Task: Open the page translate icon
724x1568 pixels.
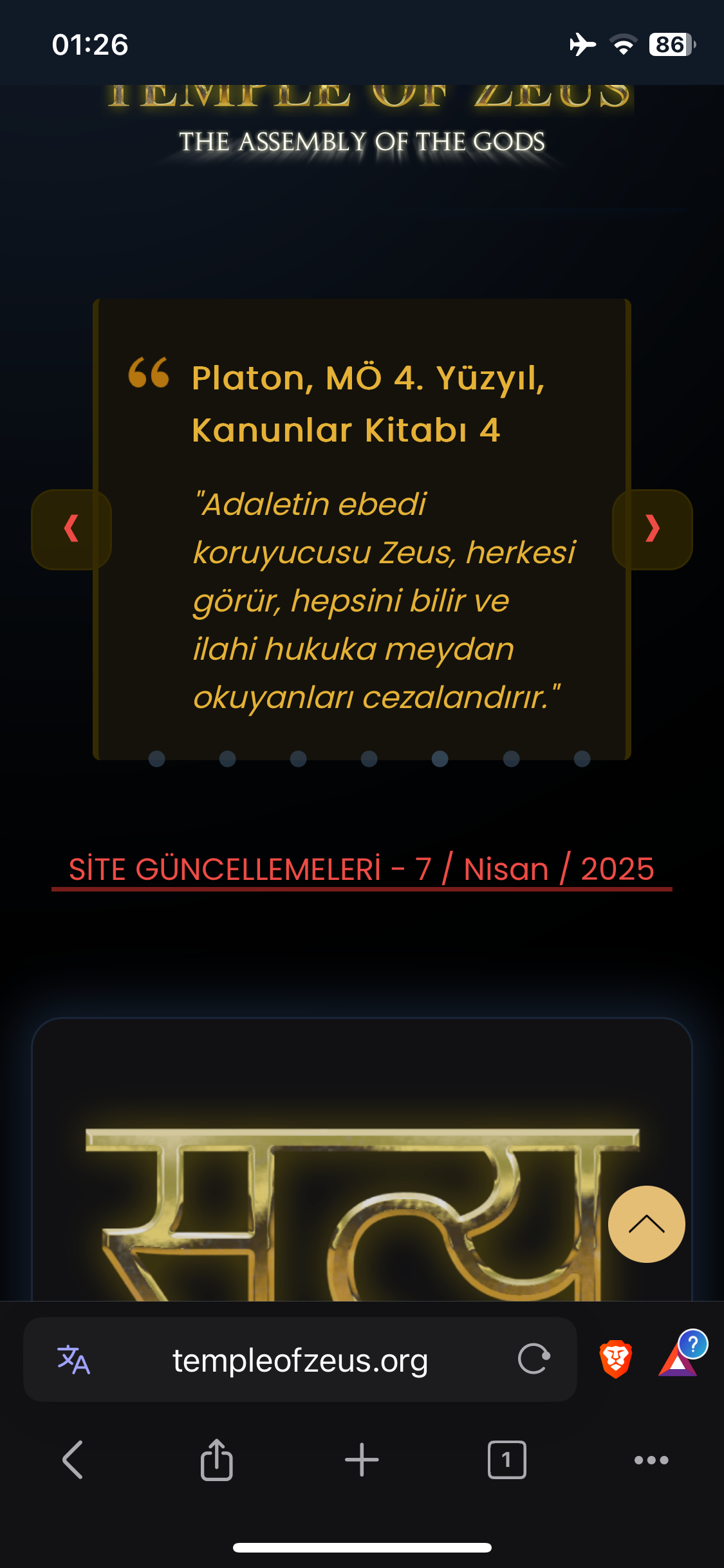Action: click(73, 1359)
